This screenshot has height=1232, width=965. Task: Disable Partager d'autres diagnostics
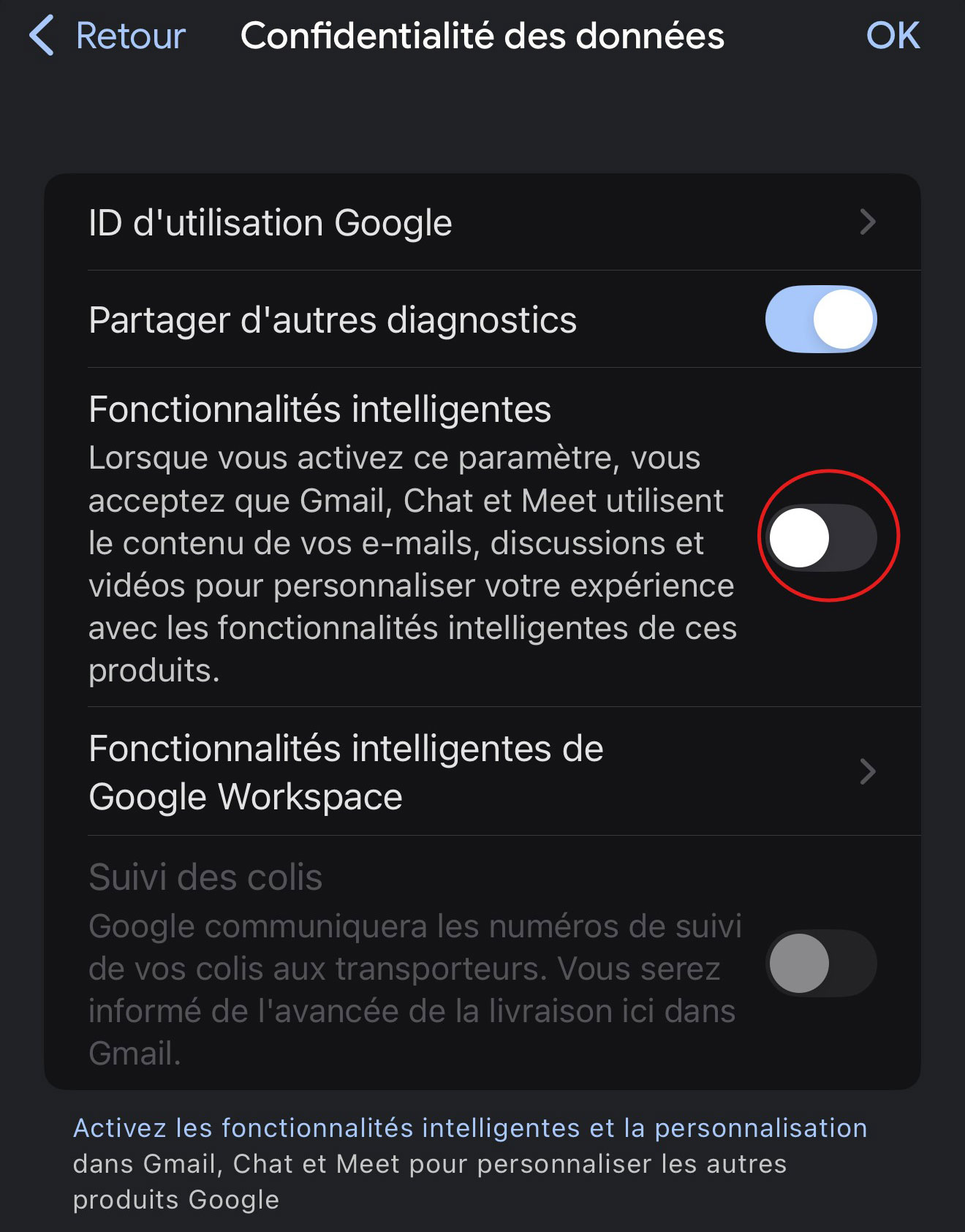click(820, 320)
